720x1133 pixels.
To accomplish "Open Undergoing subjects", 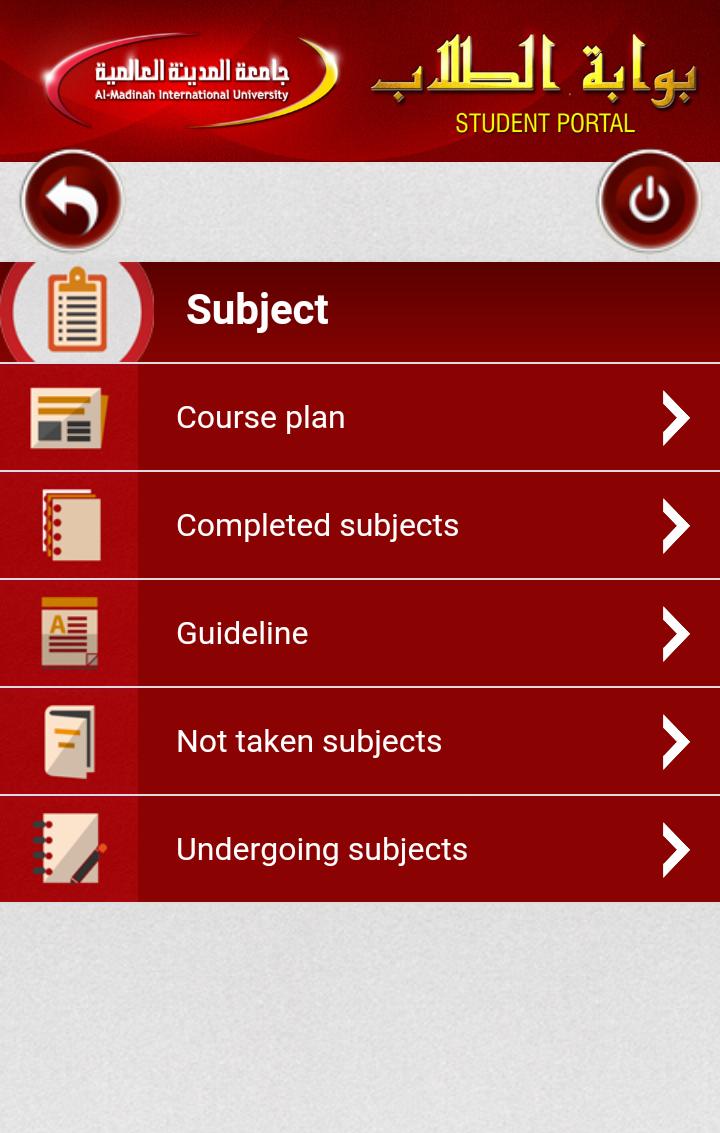I will pyautogui.click(x=360, y=849).
